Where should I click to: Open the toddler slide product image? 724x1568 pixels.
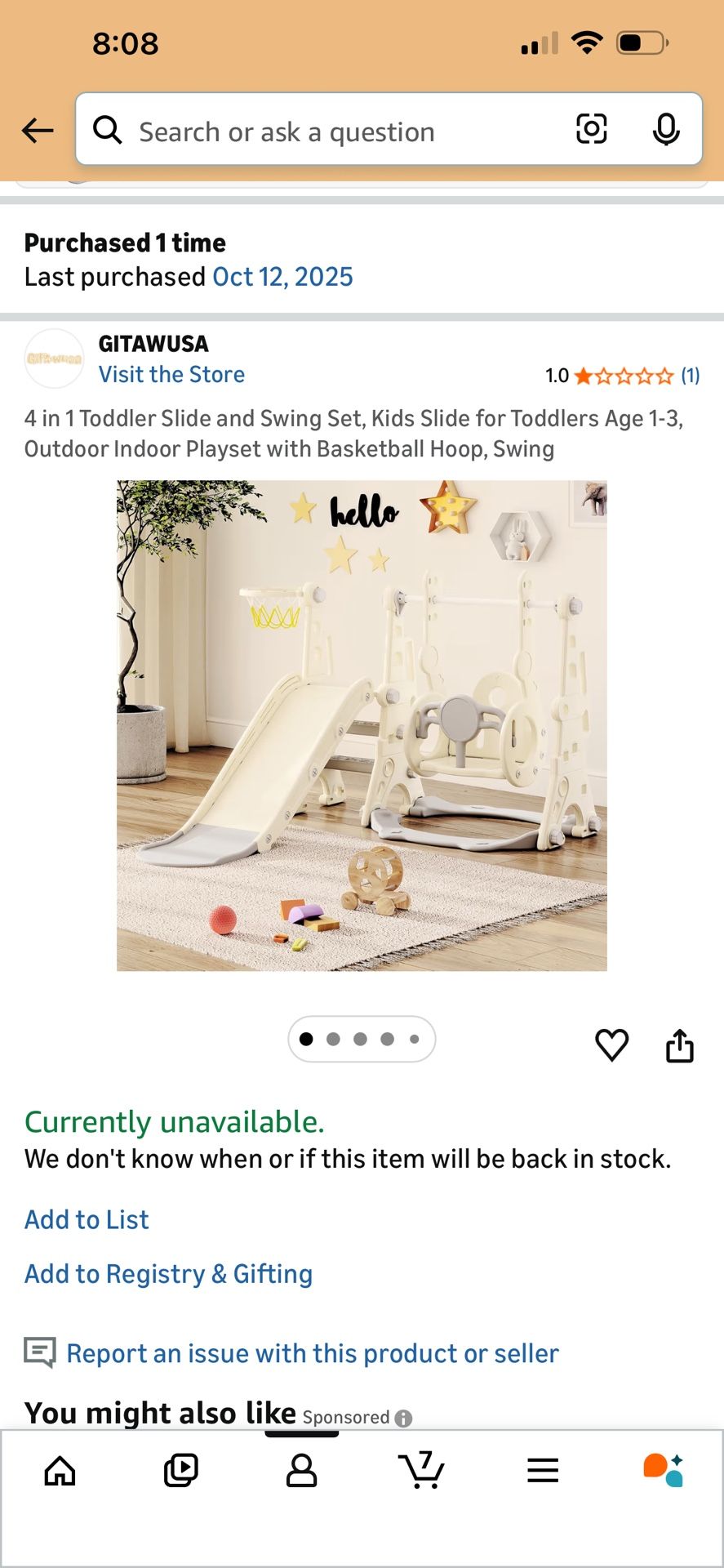362,725
